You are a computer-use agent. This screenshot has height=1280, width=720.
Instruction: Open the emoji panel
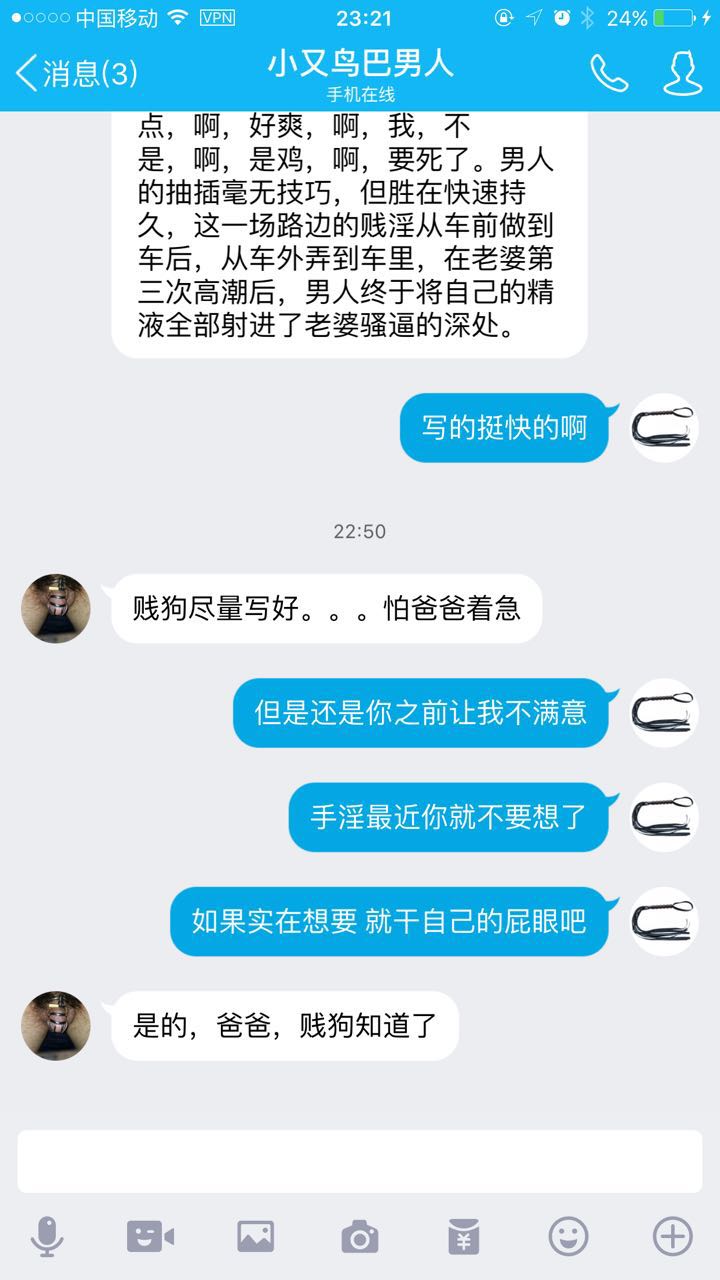[568, 1237]
